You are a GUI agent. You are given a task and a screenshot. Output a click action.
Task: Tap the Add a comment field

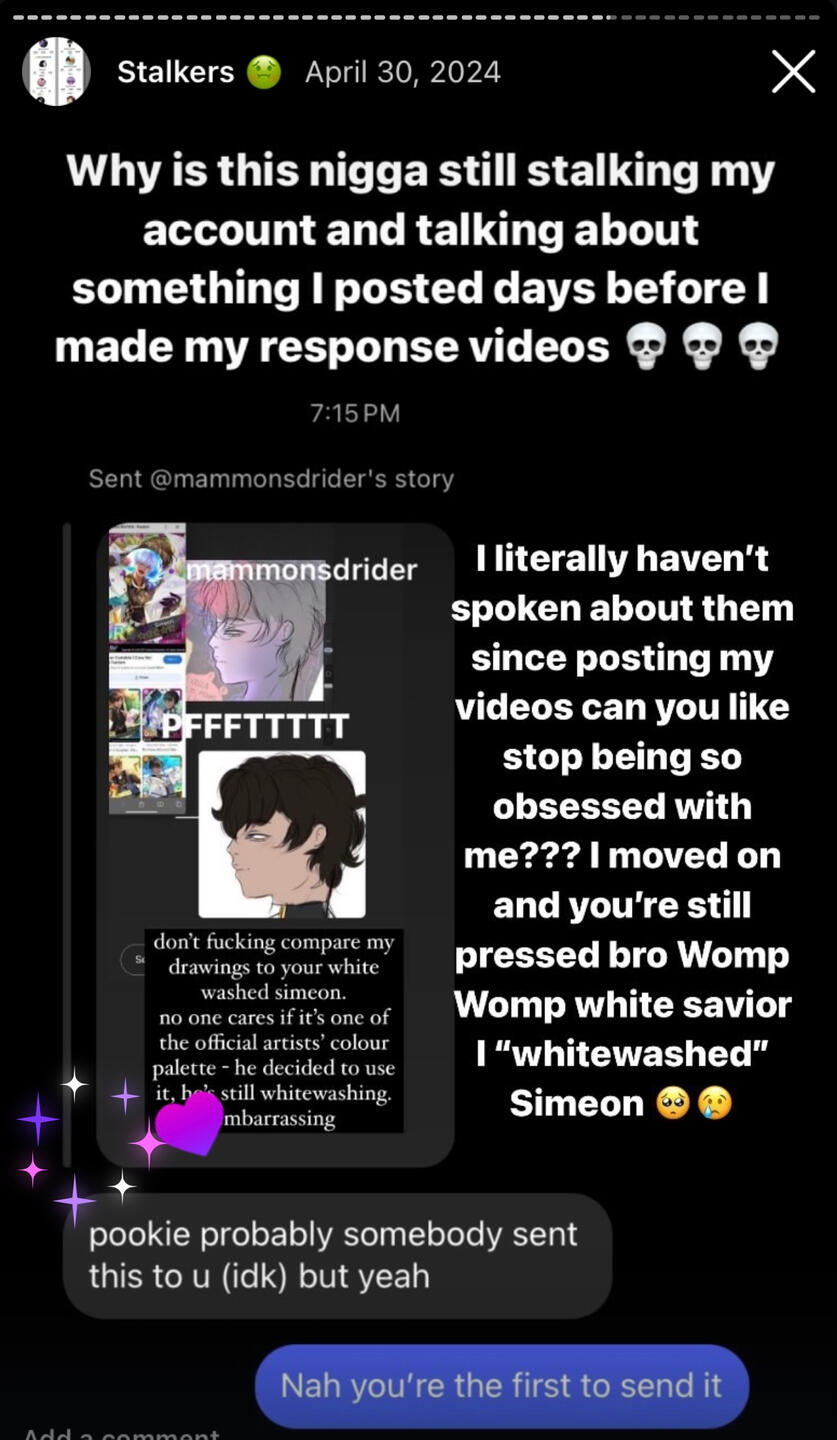(121, 1432)
